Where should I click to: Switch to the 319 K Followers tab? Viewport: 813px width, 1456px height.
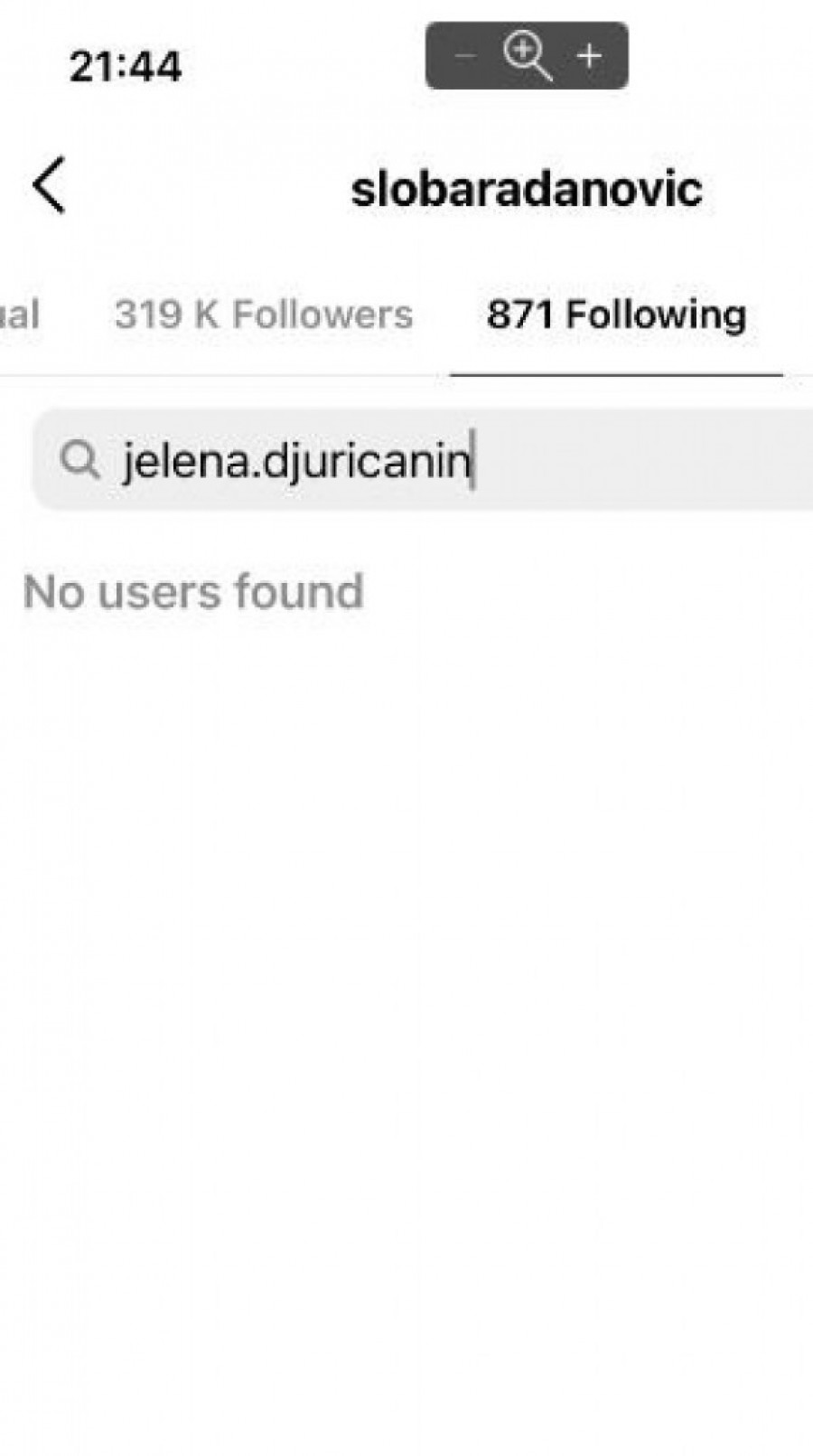point(263,315)
